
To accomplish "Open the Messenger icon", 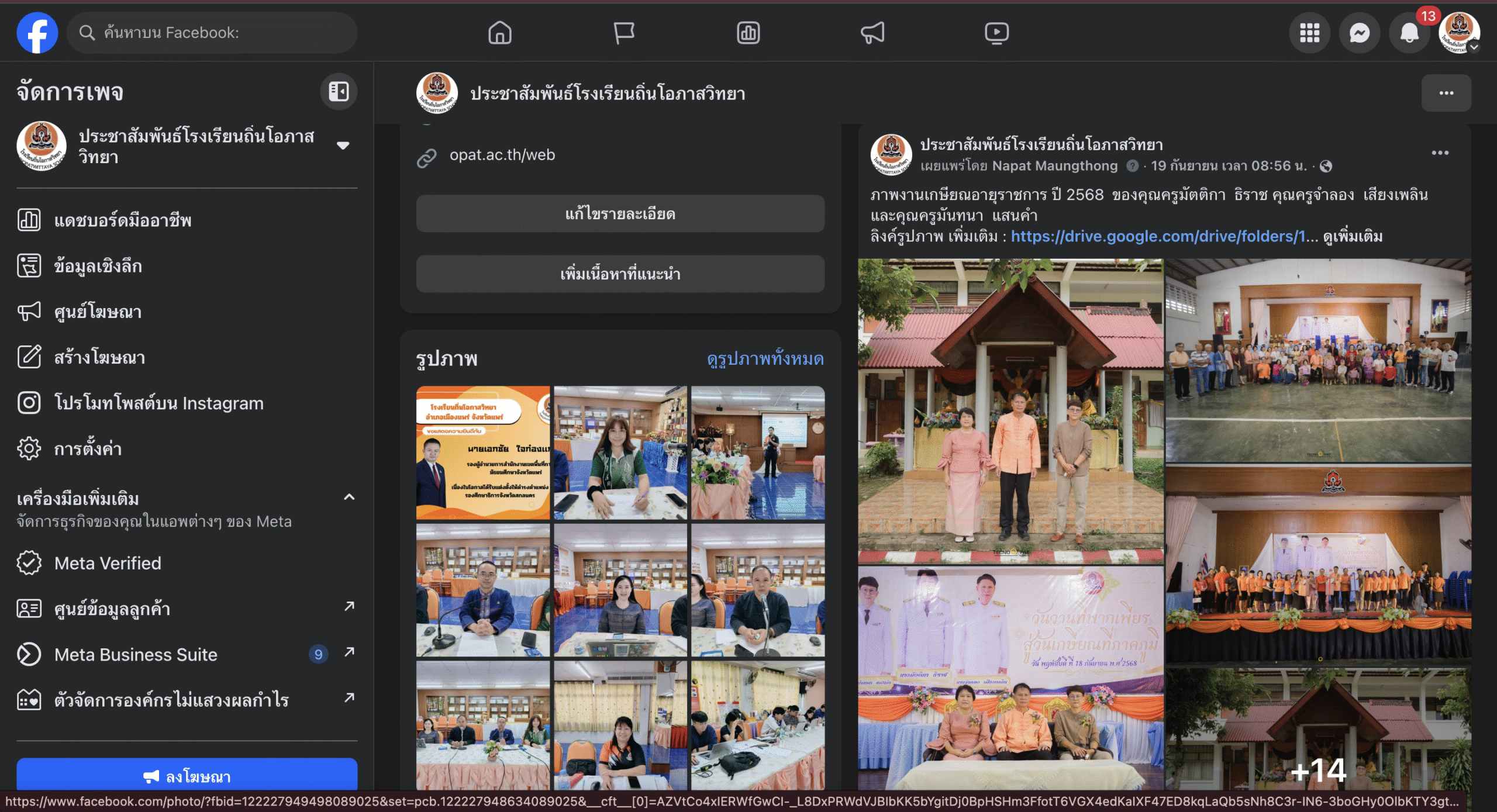I will point(1359,33).
